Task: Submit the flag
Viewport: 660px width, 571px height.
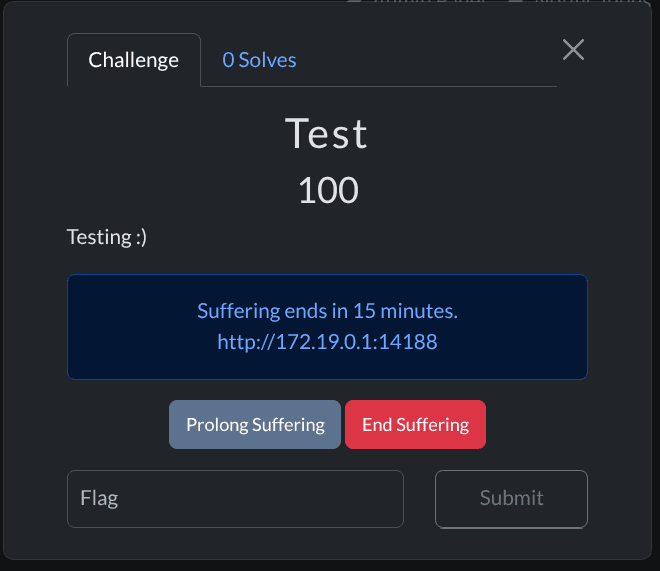Action: 511,498
